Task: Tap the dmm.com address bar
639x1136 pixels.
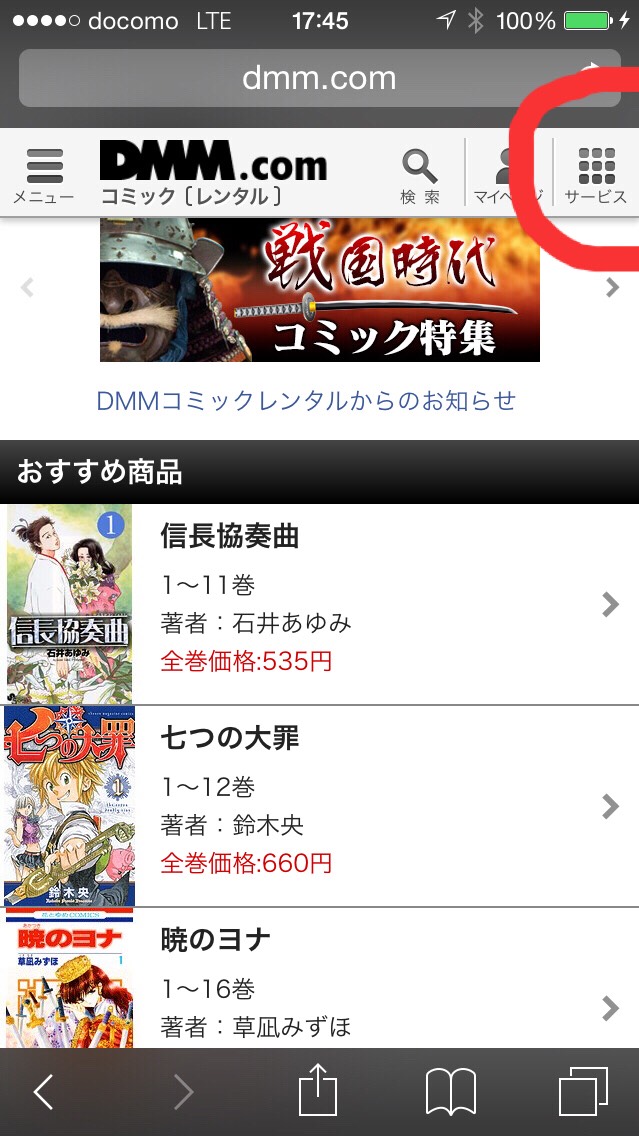Action: click(320, 78)
